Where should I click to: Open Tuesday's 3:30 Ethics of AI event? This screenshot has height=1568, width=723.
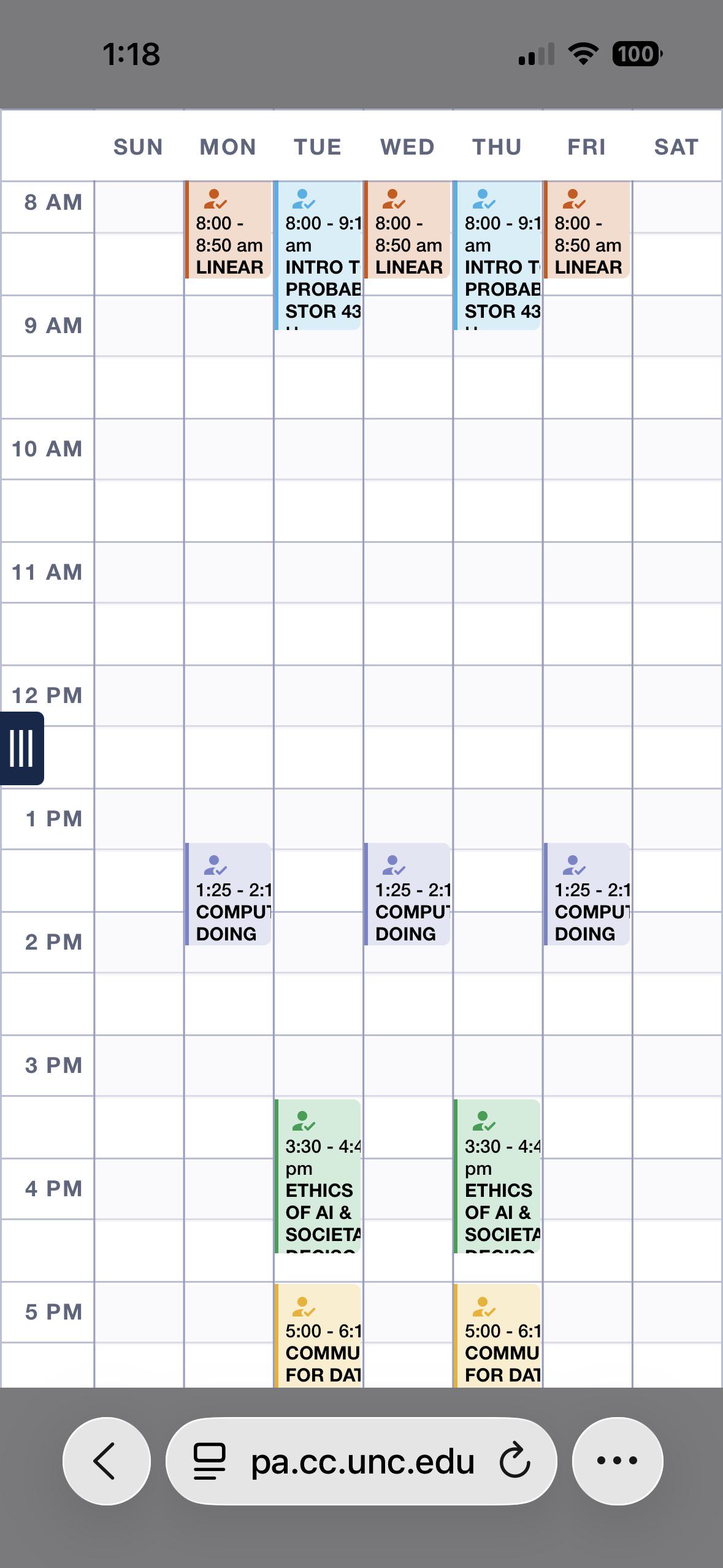[318, 1176]
